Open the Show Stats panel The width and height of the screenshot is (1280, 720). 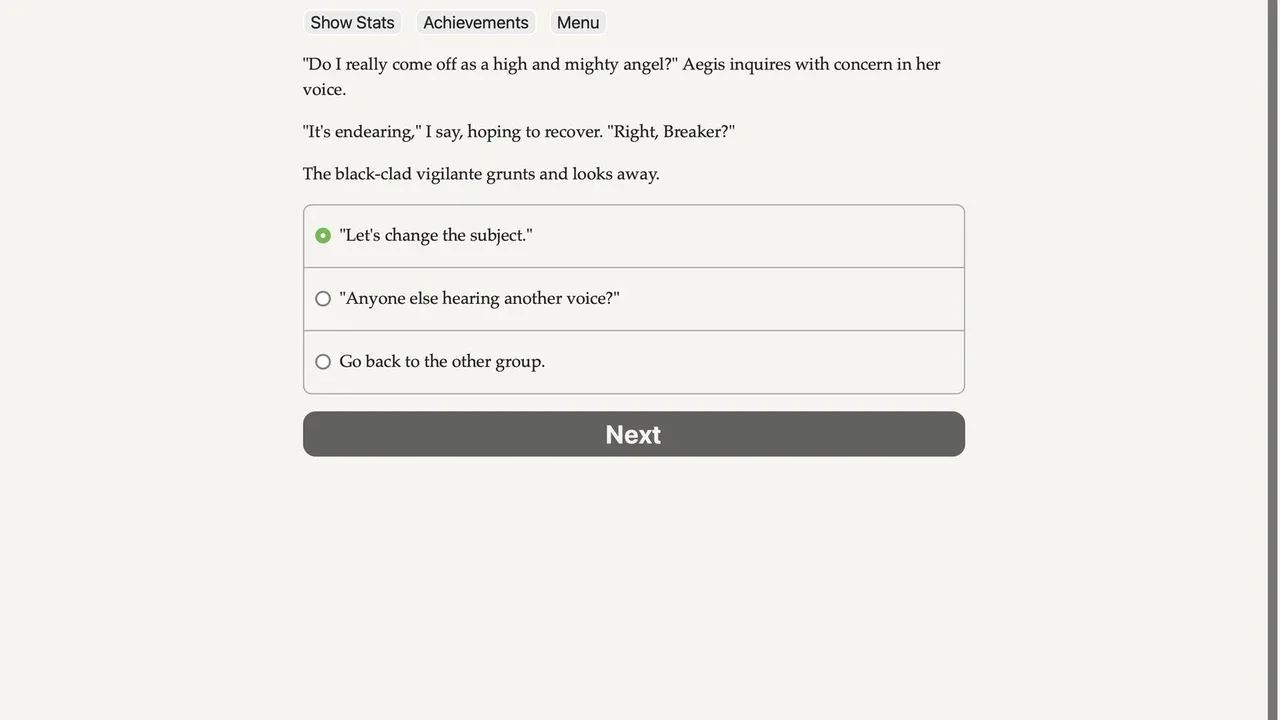(352, 22)
